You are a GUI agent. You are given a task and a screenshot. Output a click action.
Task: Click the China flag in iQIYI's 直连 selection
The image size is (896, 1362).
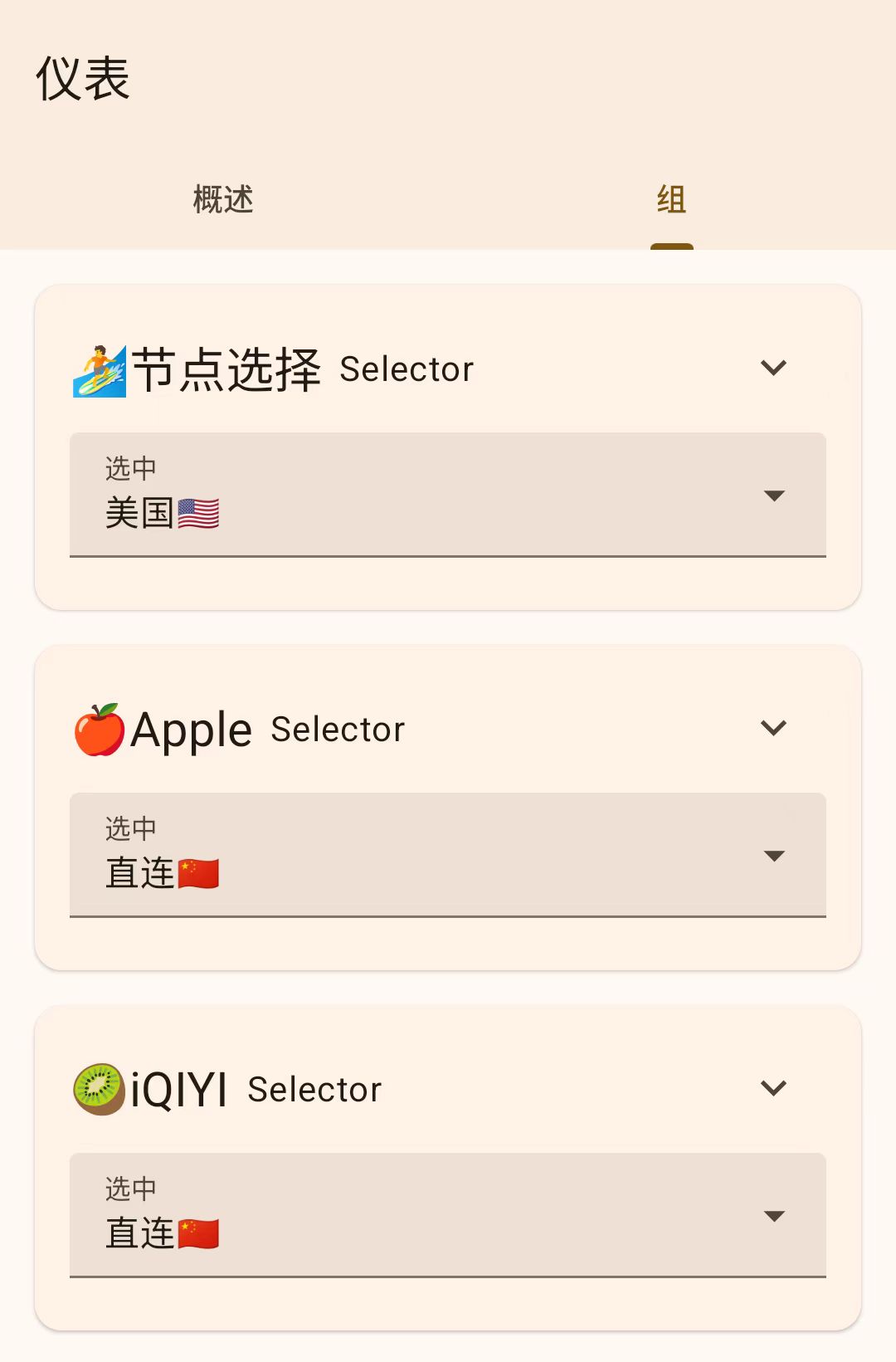197,1233
